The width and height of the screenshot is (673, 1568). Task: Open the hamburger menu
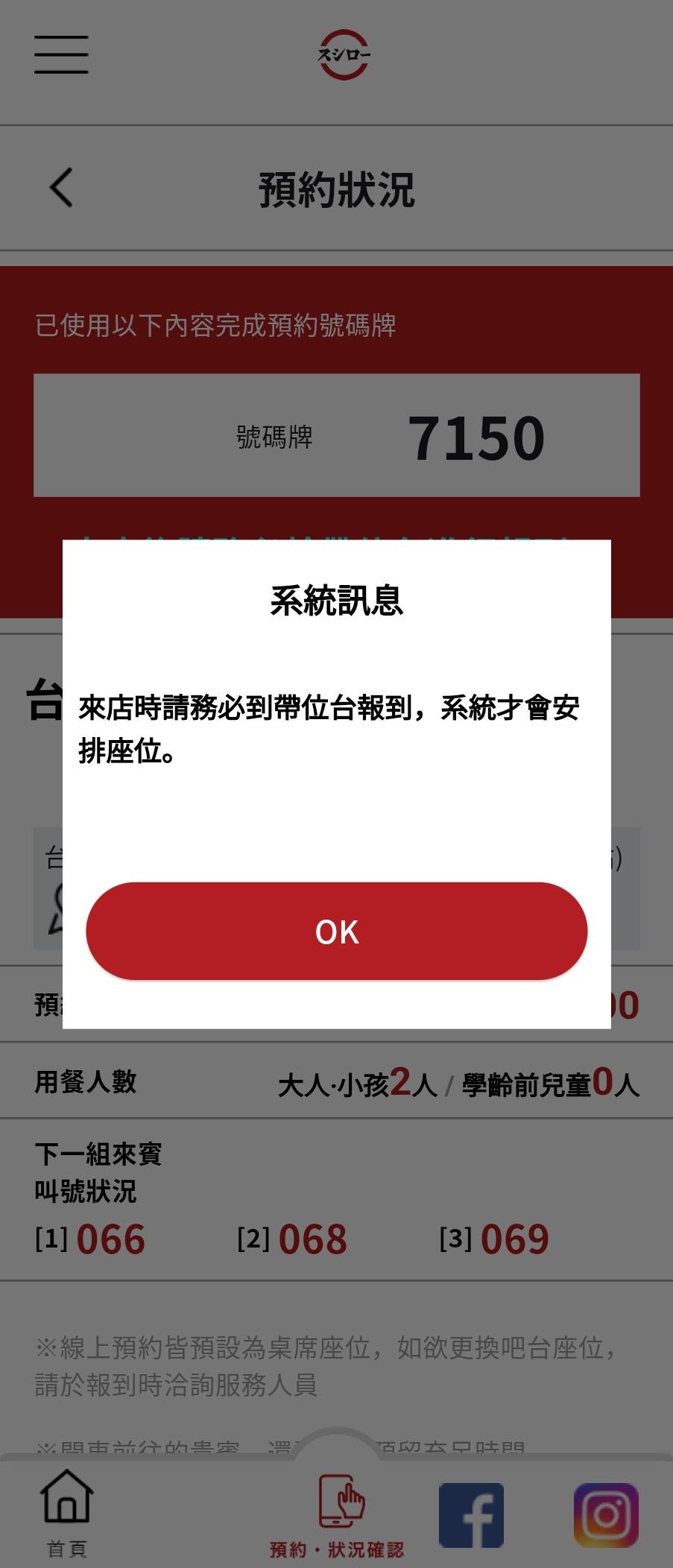click(x=61, y=54)
